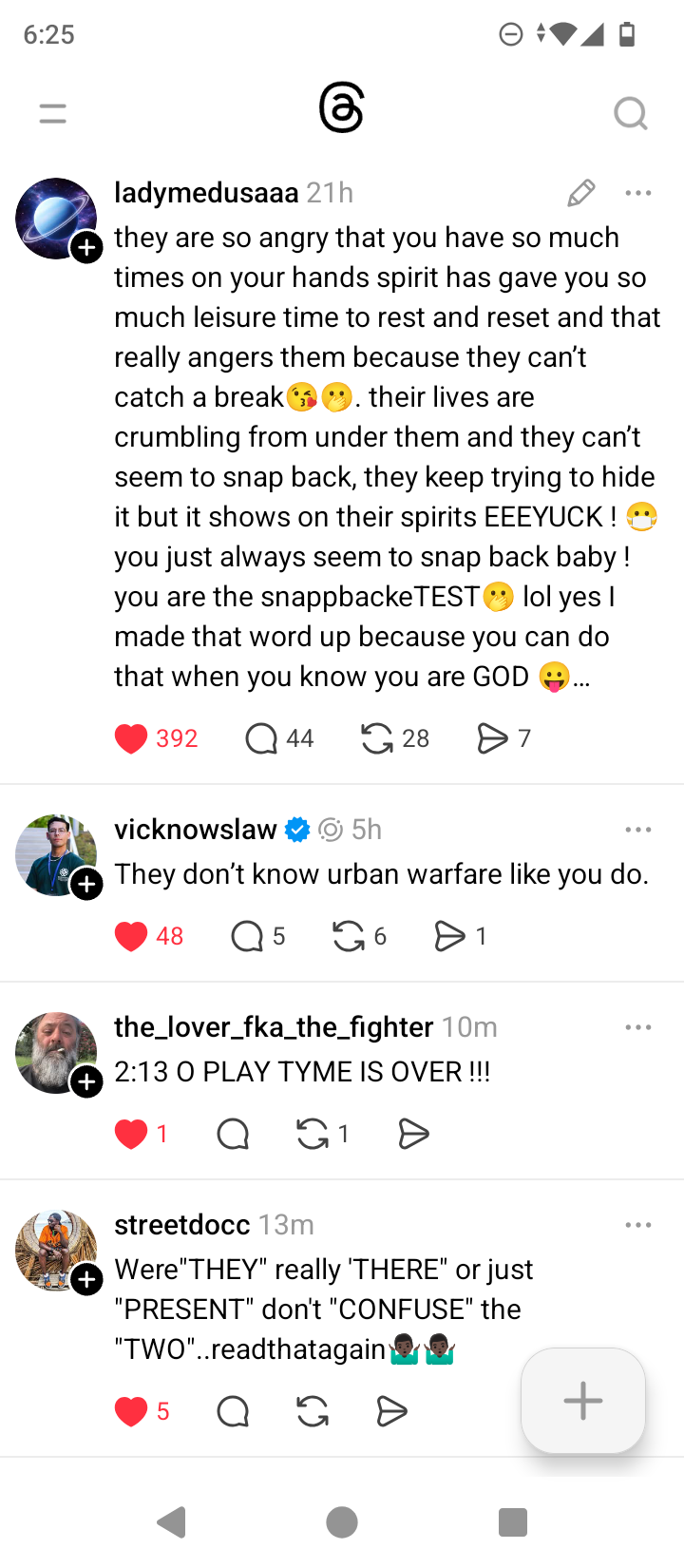Screen dimensions: 684x1568
Task: Repost ladymedusaaa's thread
Action: pos(377,738)
